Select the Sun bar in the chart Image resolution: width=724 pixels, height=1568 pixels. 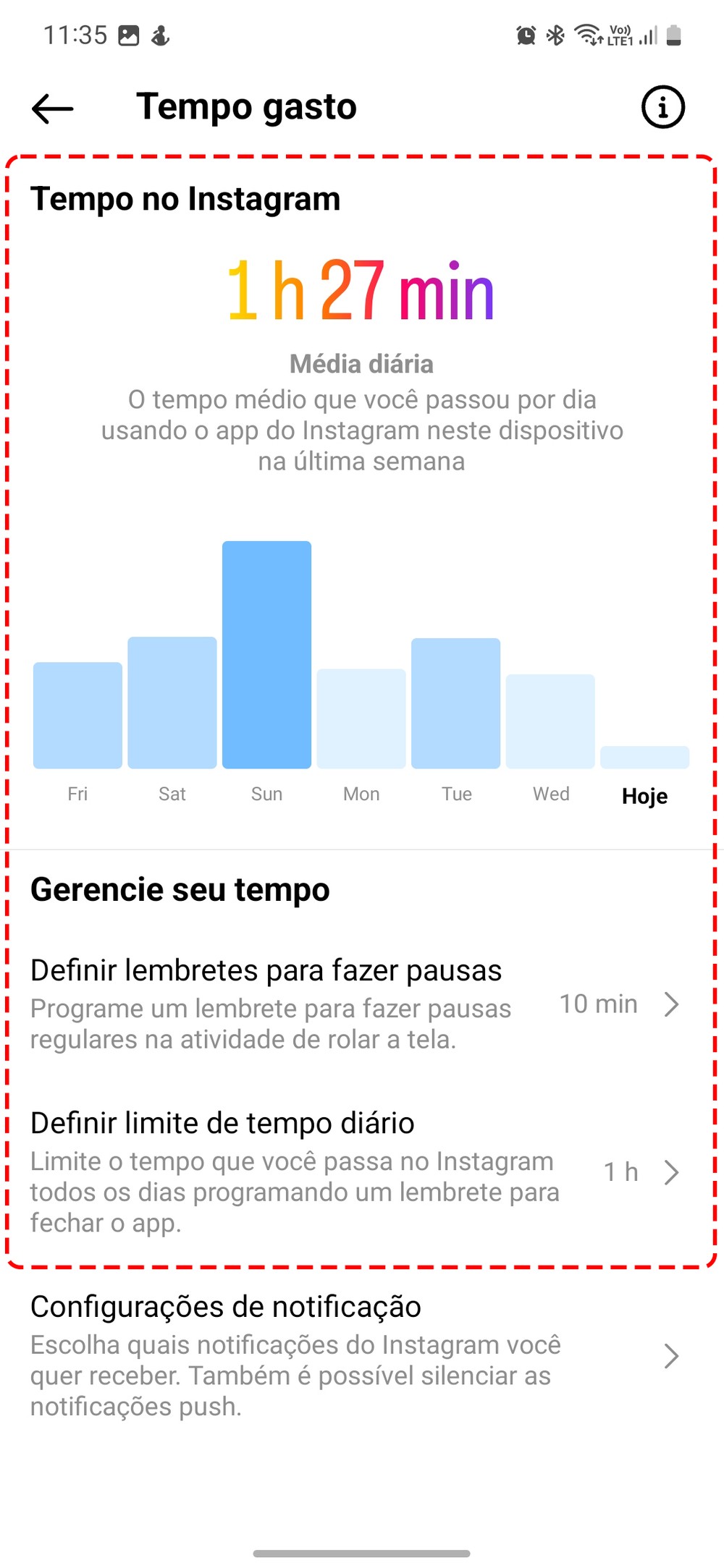click(266, 655)
